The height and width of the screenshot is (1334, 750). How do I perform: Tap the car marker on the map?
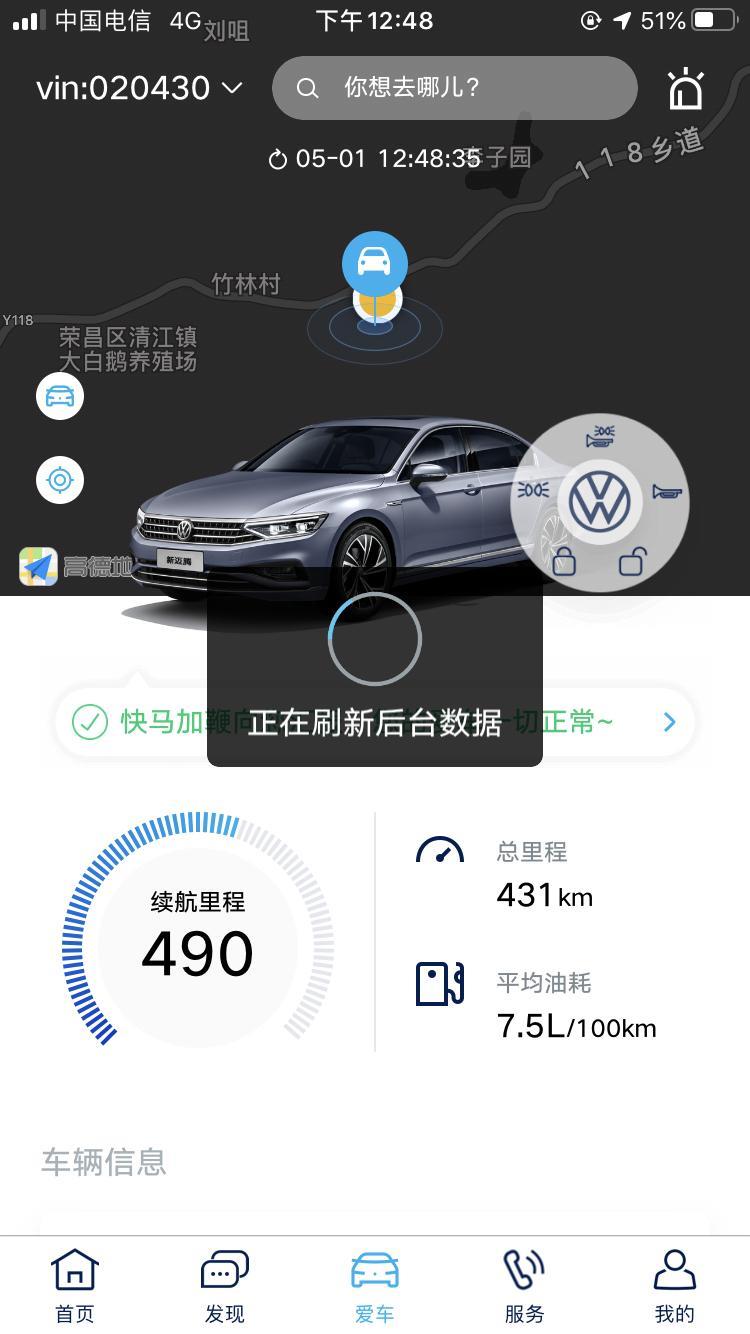point(375,262)
